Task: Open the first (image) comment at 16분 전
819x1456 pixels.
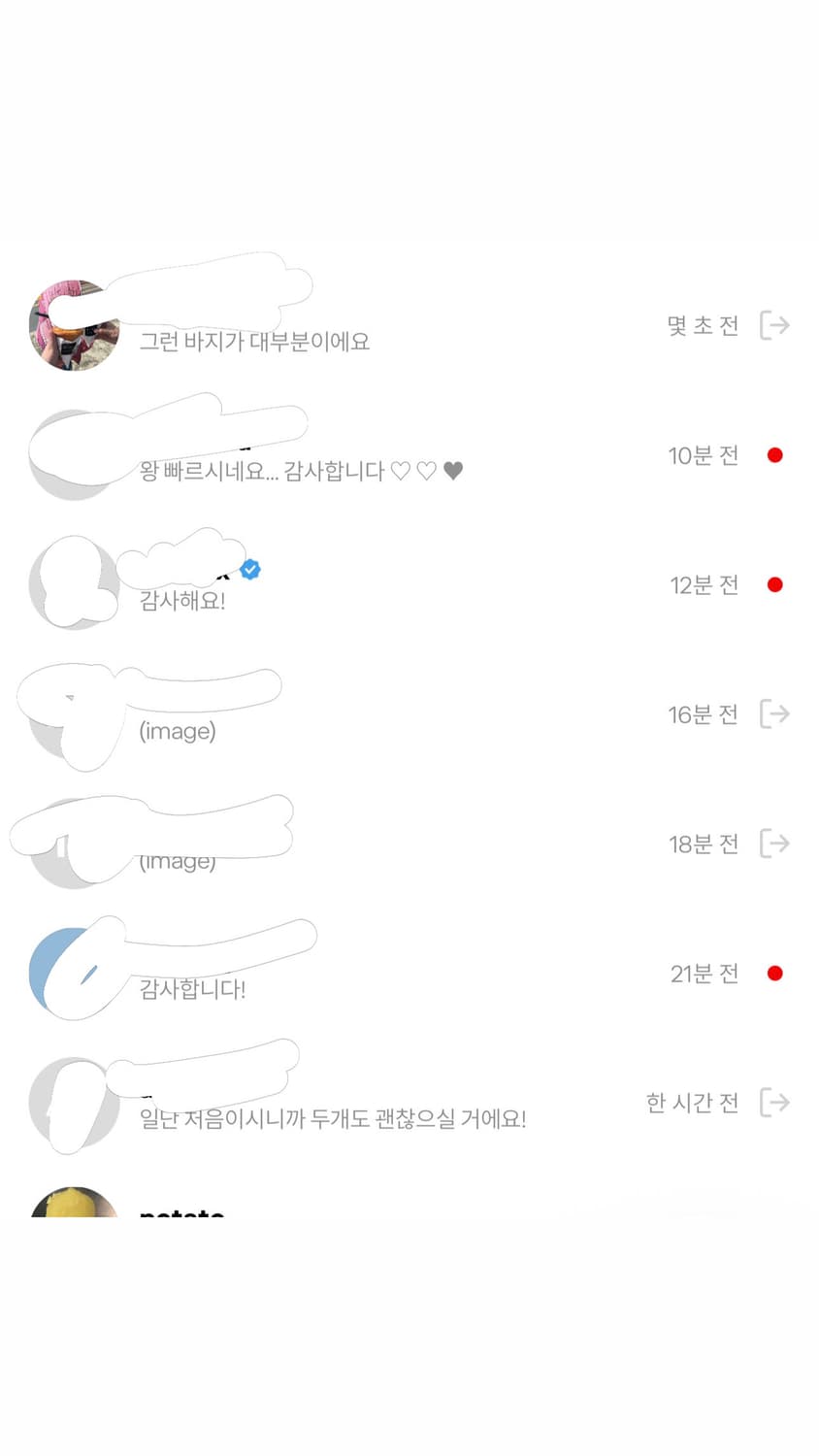Action: pyautogui.click(x=178, y=731)
